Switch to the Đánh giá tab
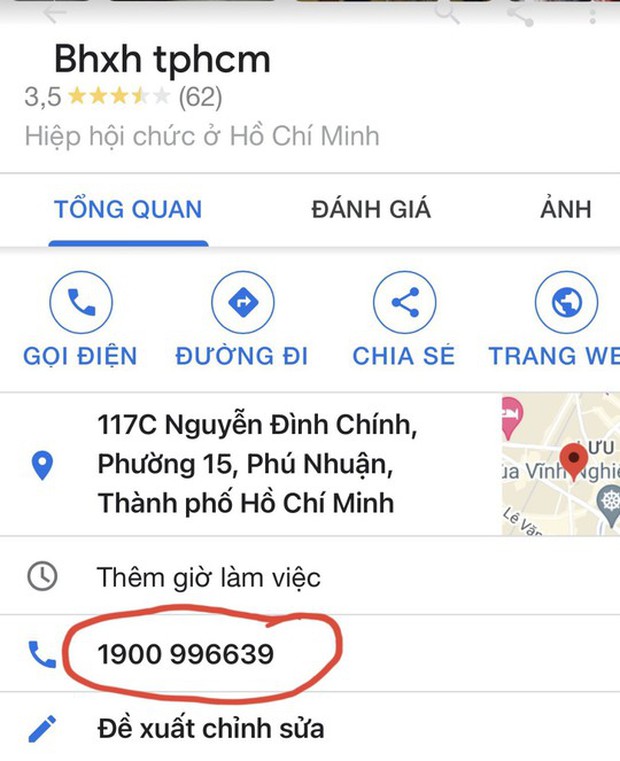620x761 pixels. click(370, 209)
